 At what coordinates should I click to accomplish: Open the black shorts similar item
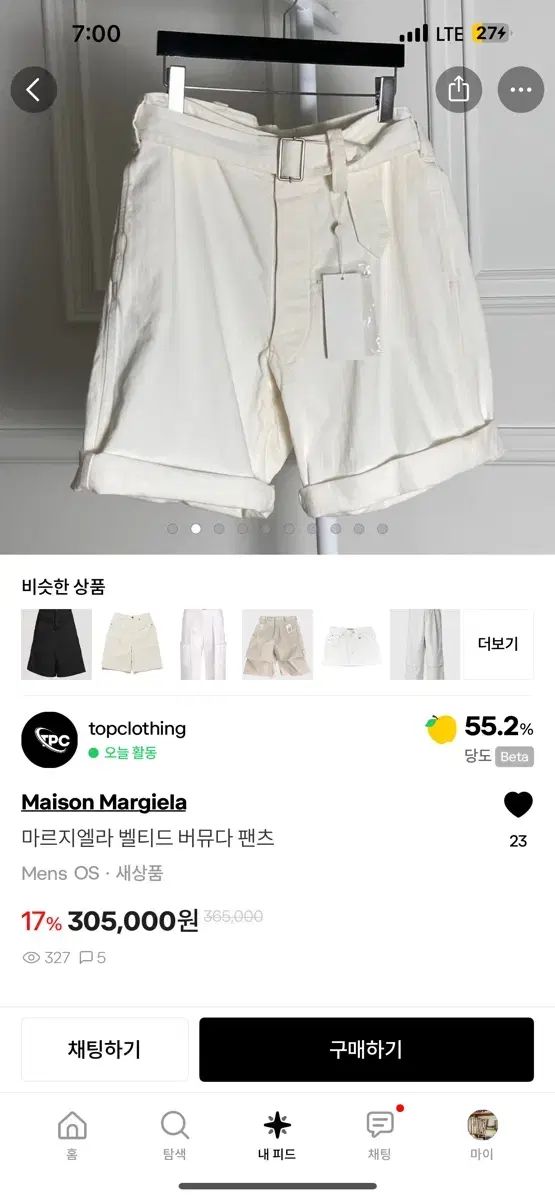[x=56, y=644]
